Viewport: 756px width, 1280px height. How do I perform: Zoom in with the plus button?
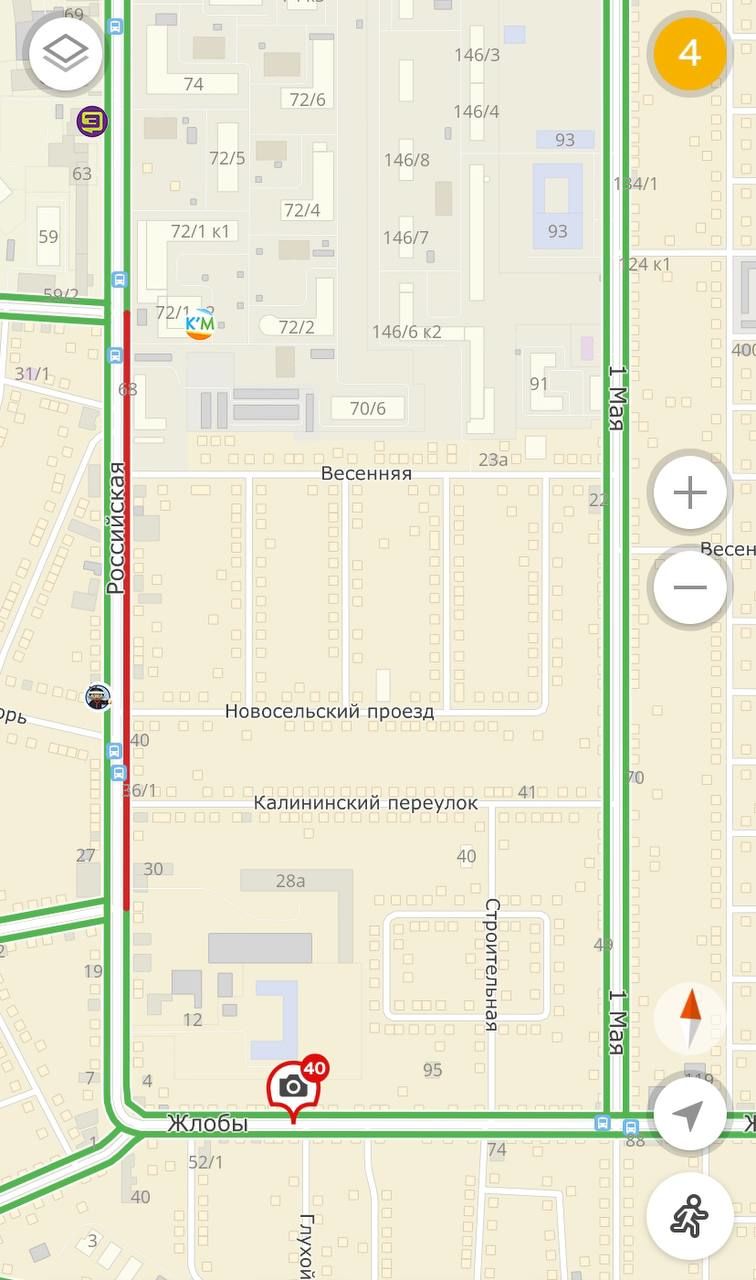[690, 493]
